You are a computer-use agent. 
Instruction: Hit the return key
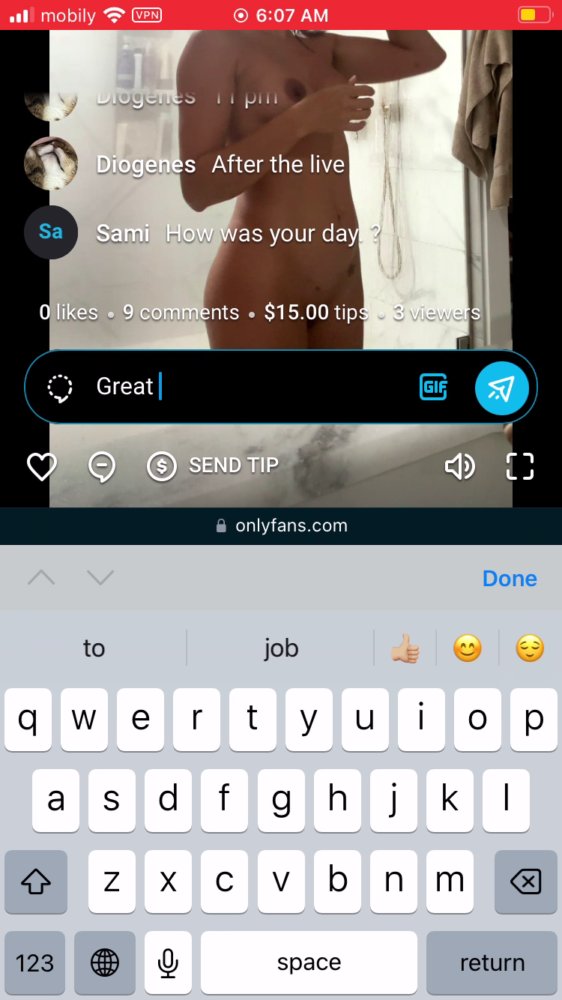coord(492,962)
